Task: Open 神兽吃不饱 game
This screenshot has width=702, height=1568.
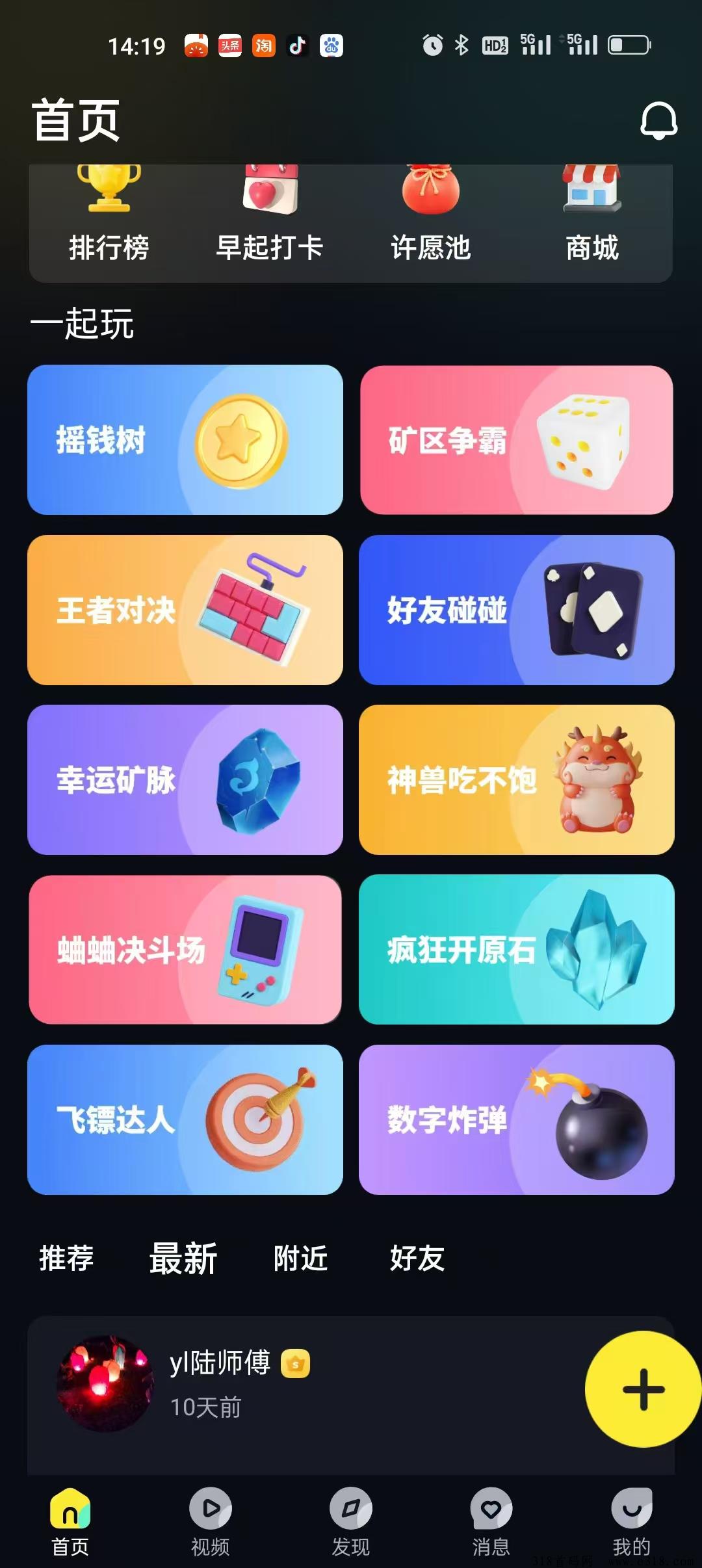Action: [517, 779]
